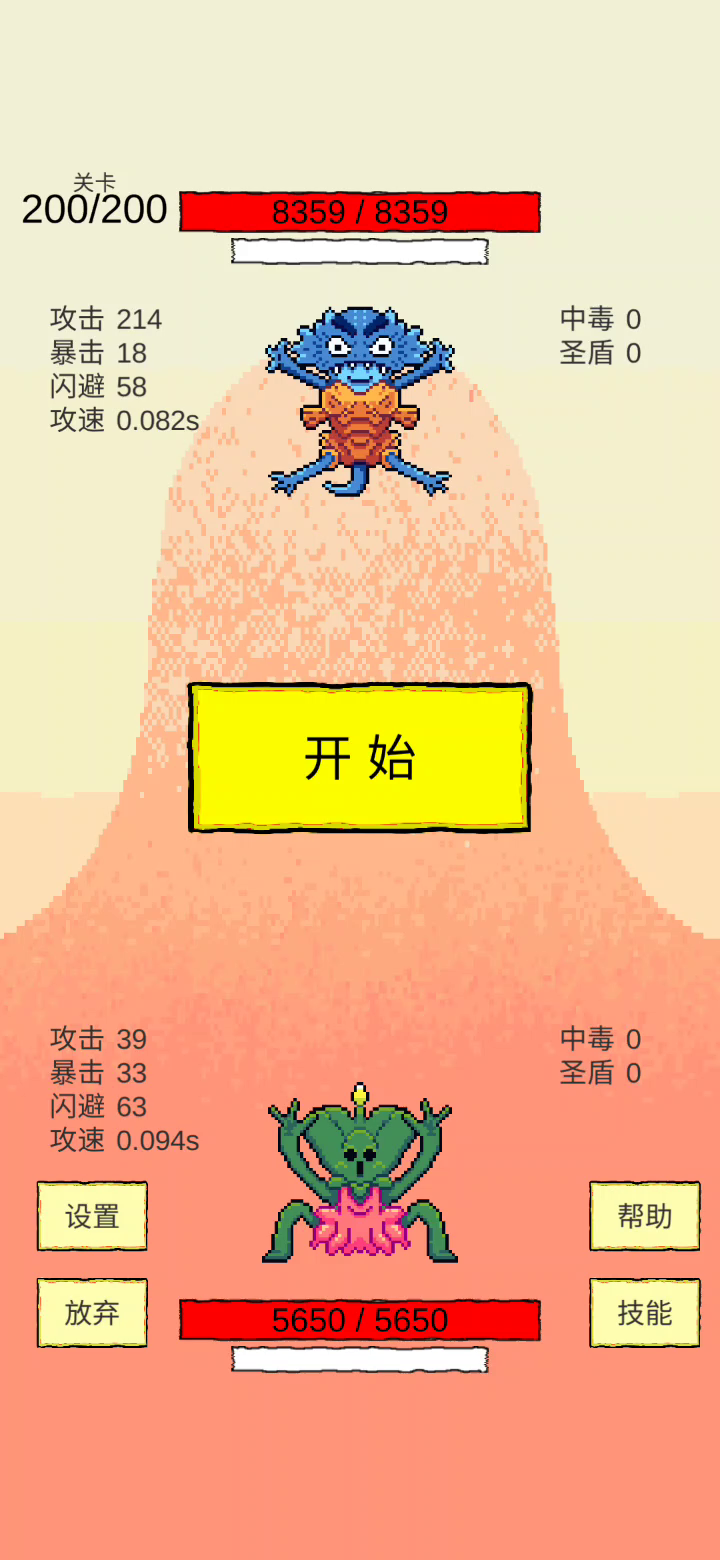Open the 帮助 help button

point(645,1216)
